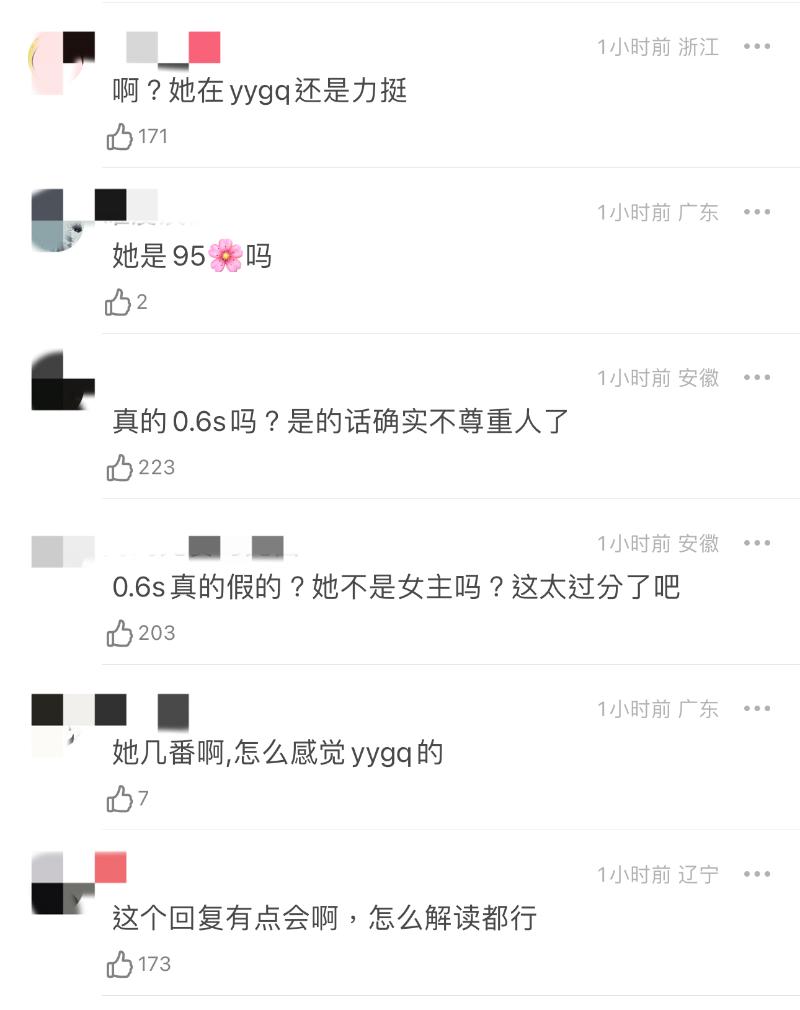
Task: Like the comment "啊？她在yygq还是力挺"
Action: coord(120,137)
